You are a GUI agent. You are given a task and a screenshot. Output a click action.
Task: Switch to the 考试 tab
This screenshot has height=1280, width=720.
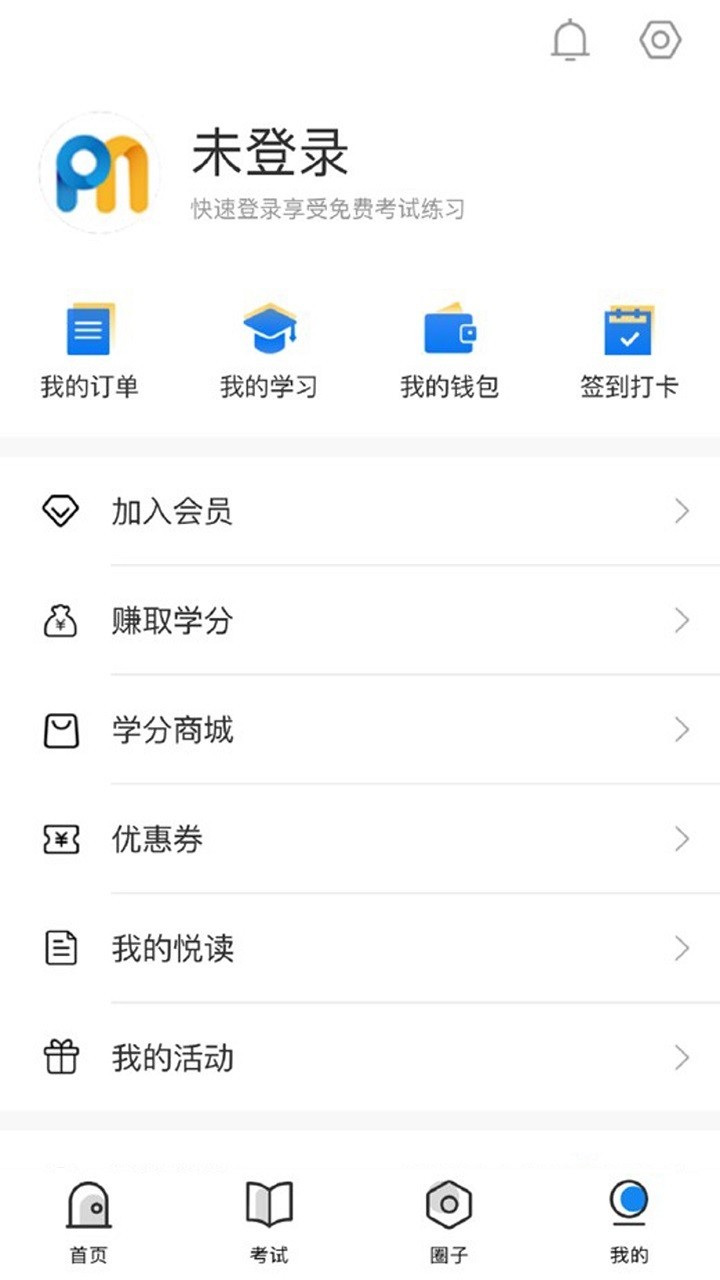tap(269, 1215)
